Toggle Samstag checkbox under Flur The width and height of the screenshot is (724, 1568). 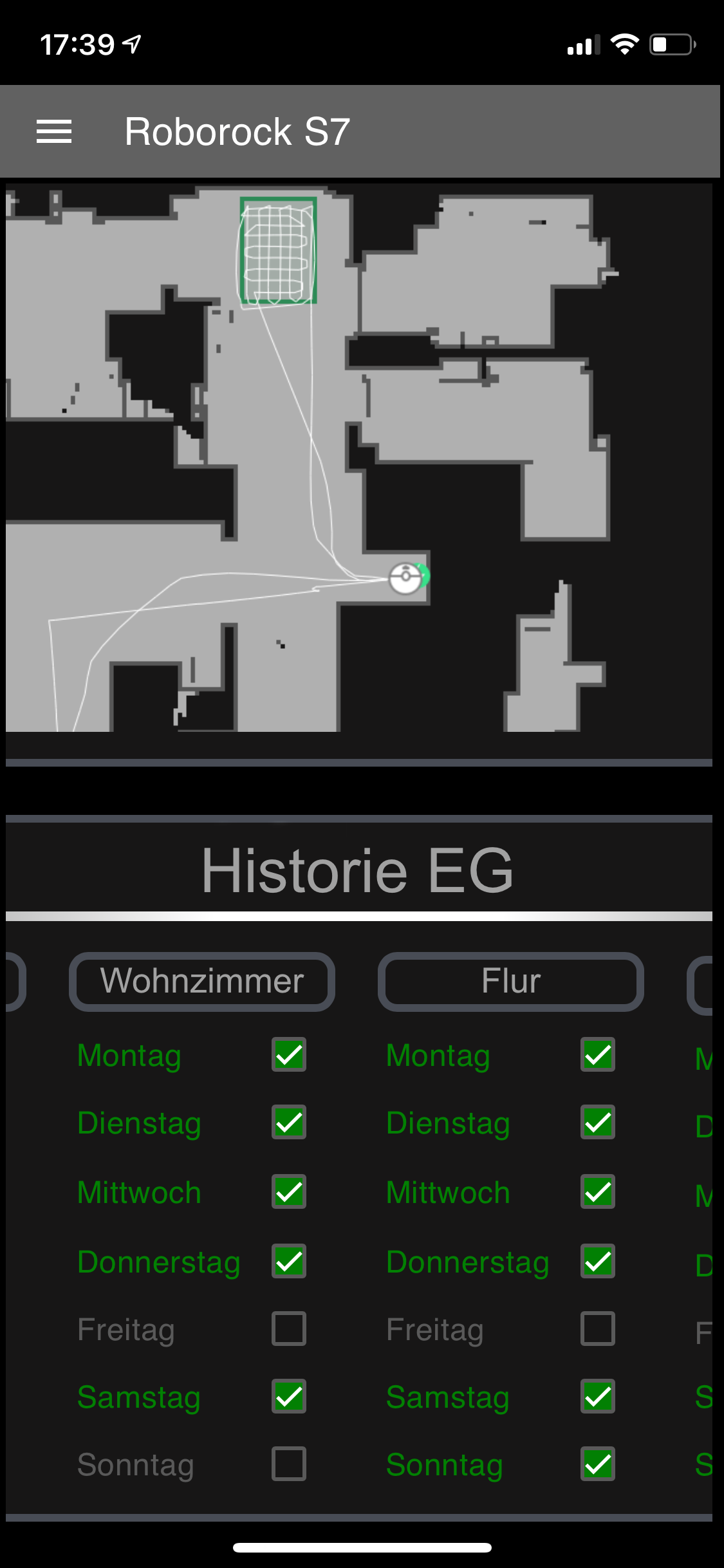click(x=598, y=1397)
